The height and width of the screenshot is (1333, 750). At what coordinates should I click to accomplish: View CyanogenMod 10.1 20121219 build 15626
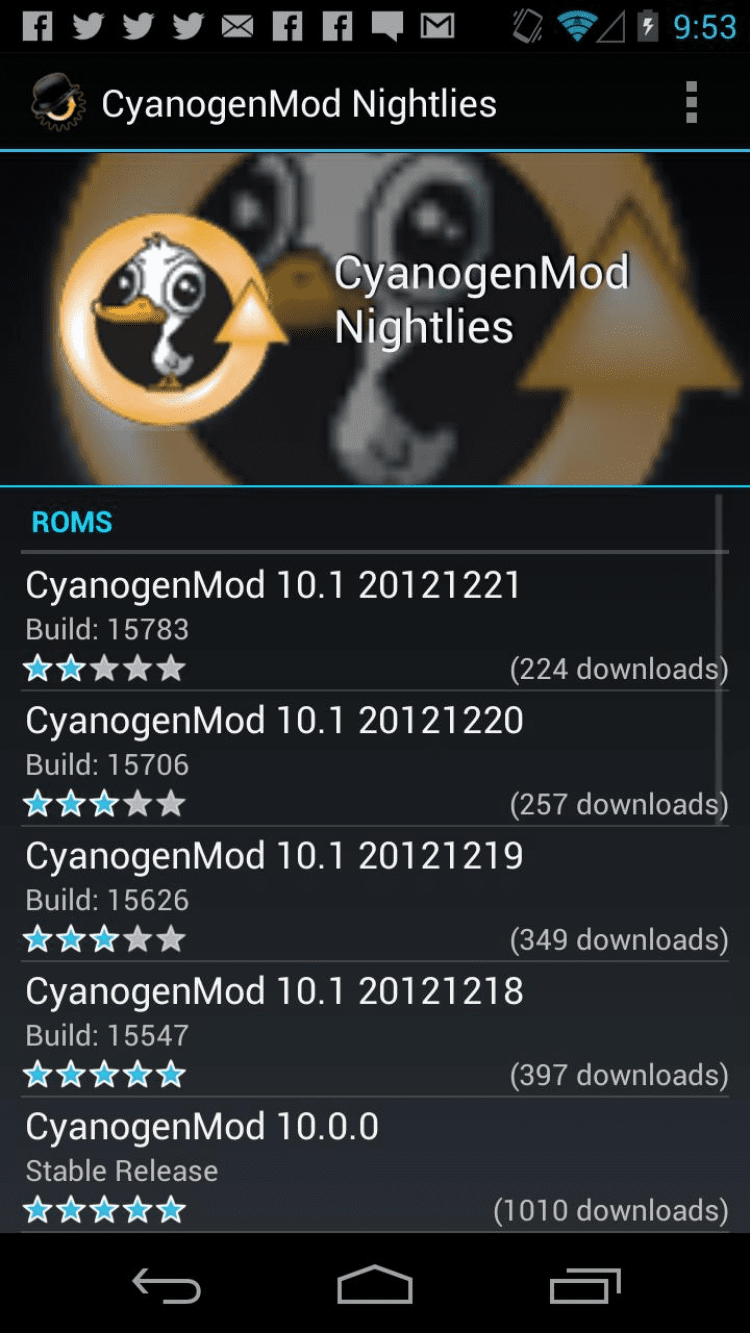click(x=374, y=895)
